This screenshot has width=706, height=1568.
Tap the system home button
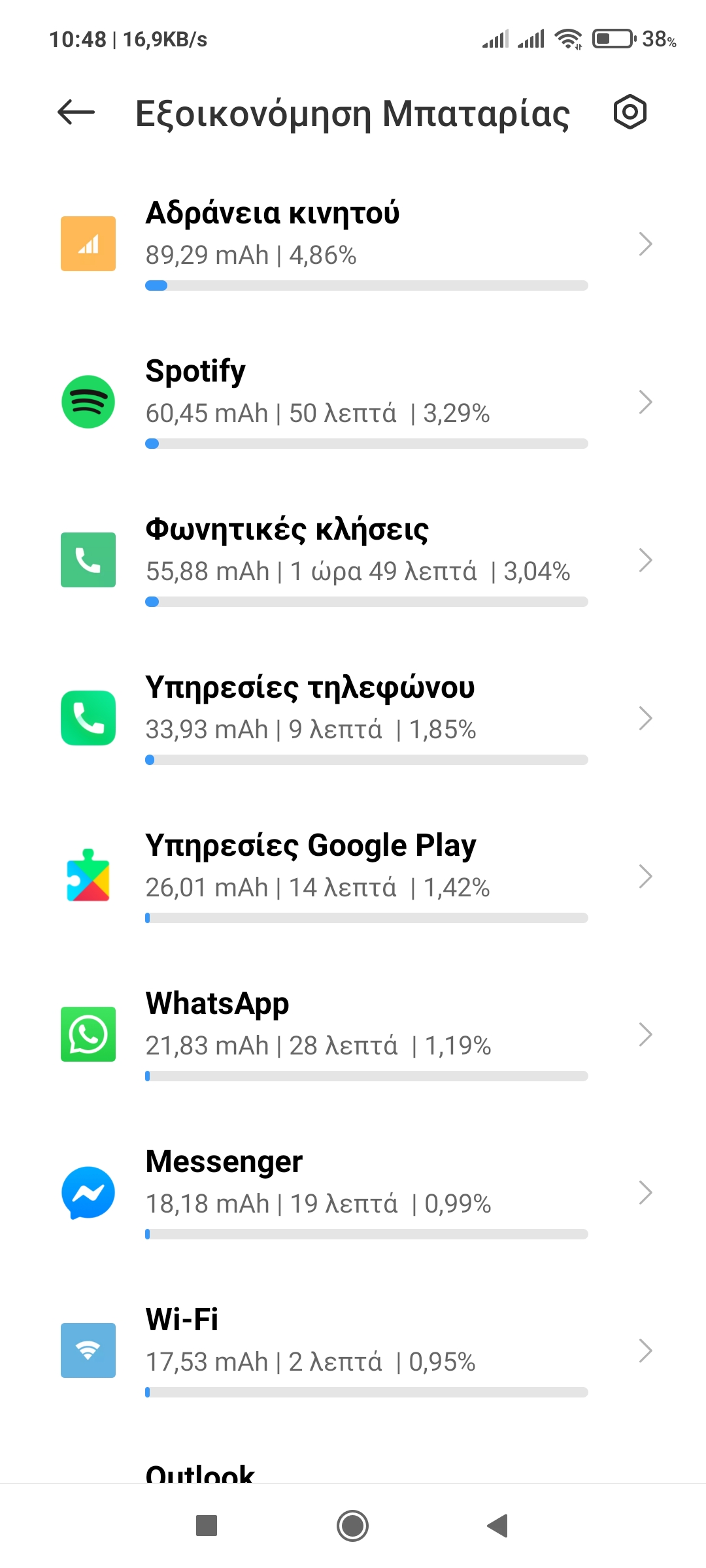(352, 1526)
